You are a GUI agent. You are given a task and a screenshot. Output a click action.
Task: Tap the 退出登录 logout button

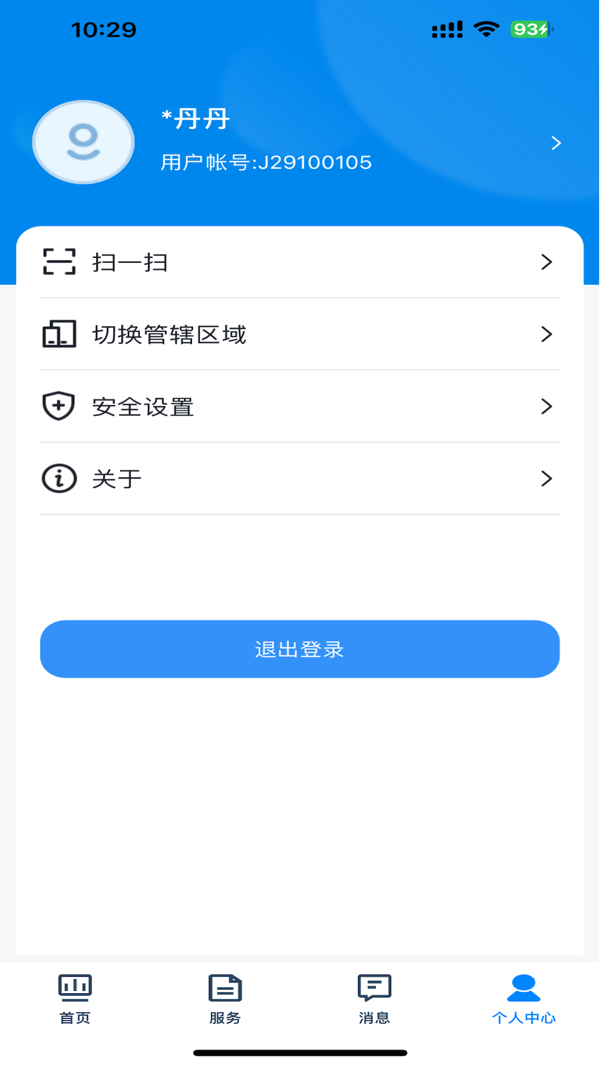[299, 649]
